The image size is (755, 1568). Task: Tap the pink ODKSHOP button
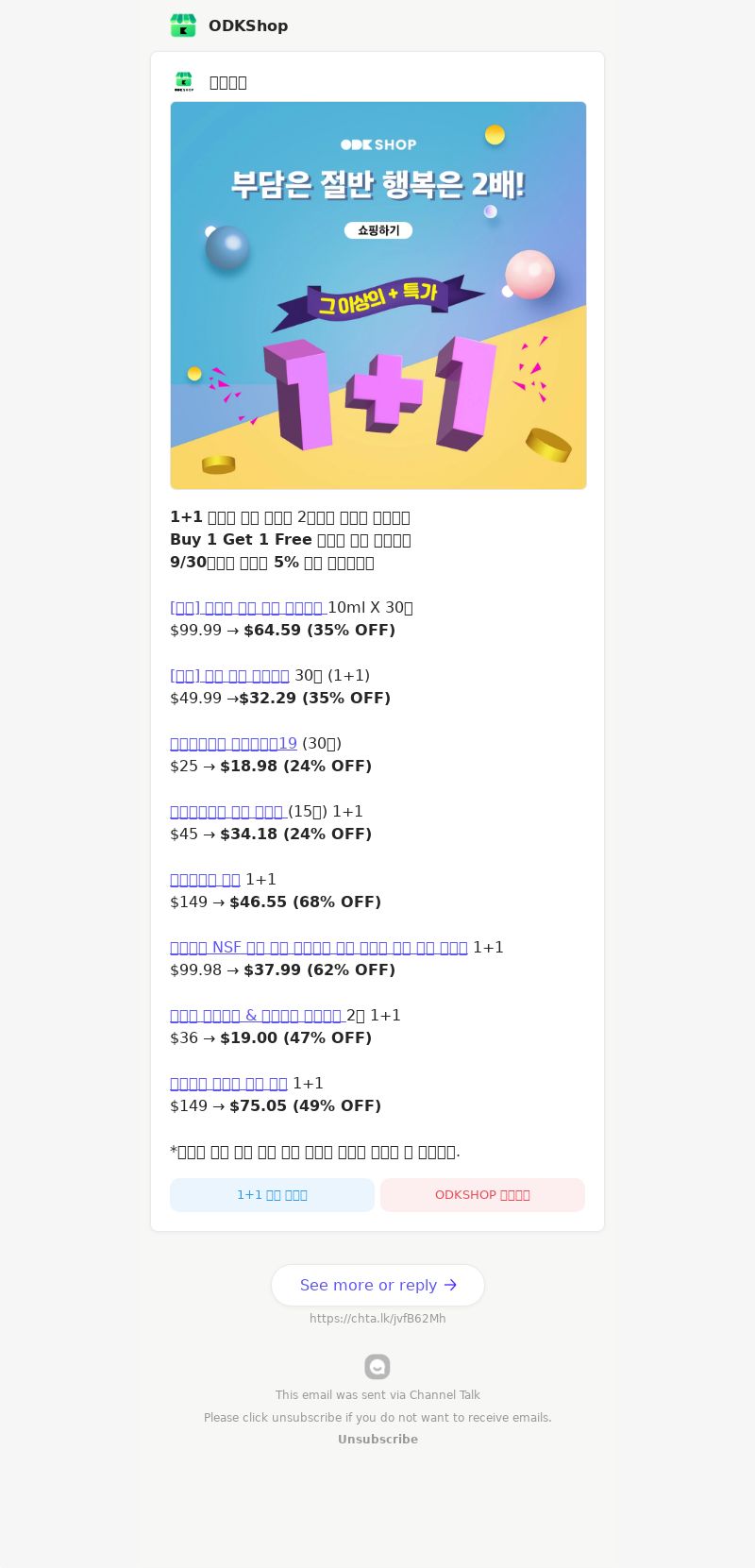tap(482, 1195)
